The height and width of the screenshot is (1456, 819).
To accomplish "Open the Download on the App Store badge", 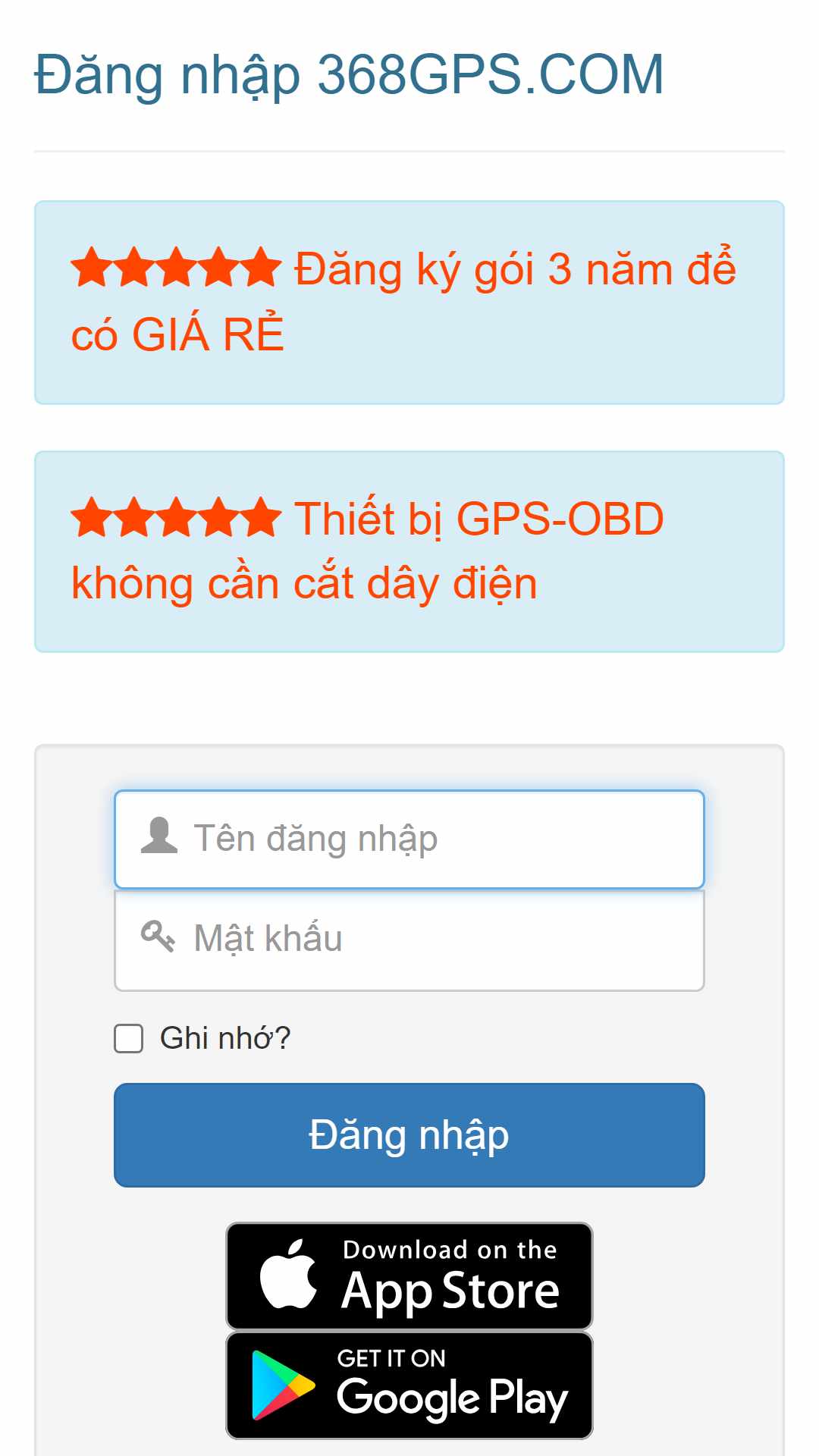I will [x=409, y=1276].
